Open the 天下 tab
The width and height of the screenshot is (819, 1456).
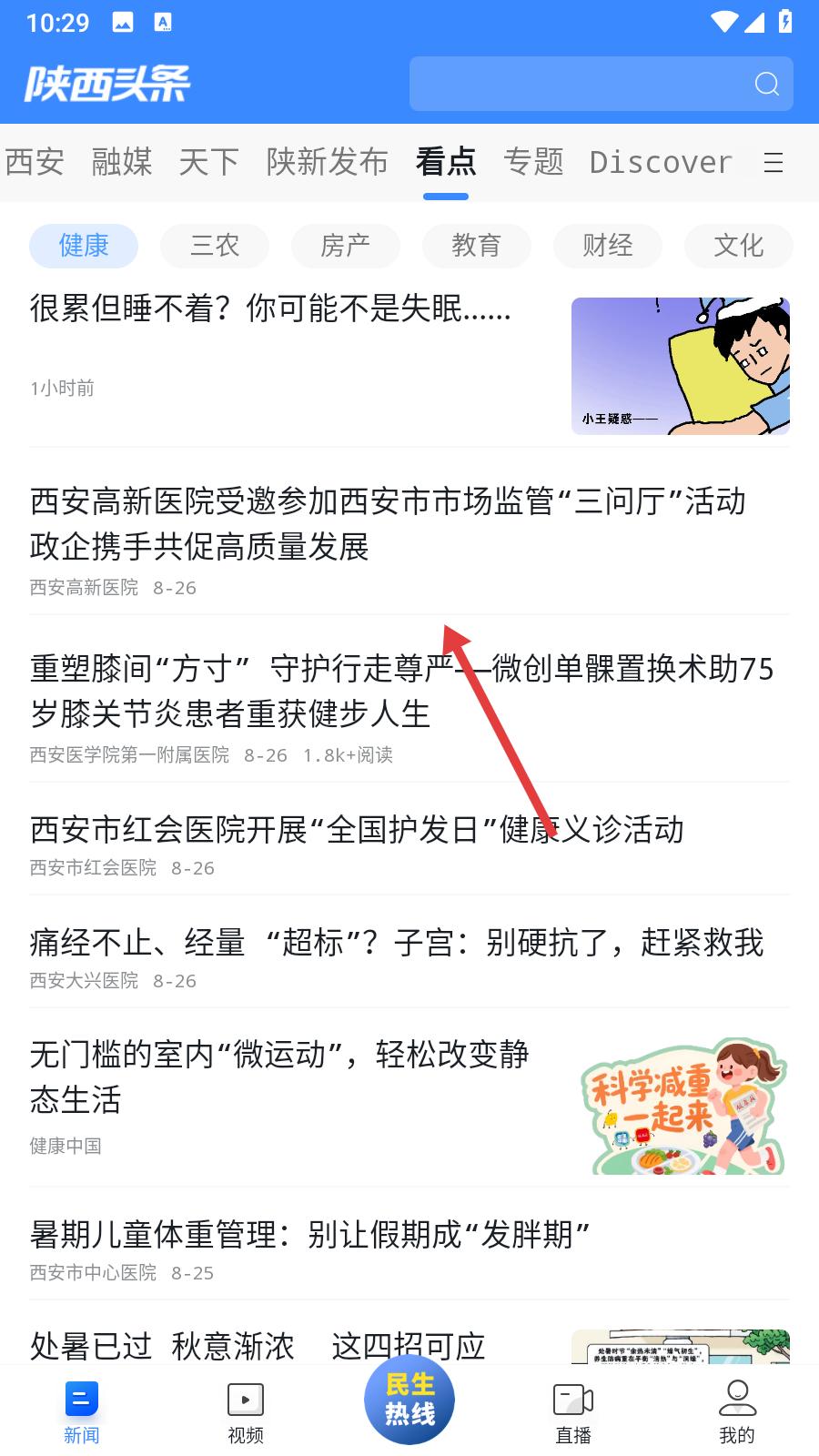208,163
